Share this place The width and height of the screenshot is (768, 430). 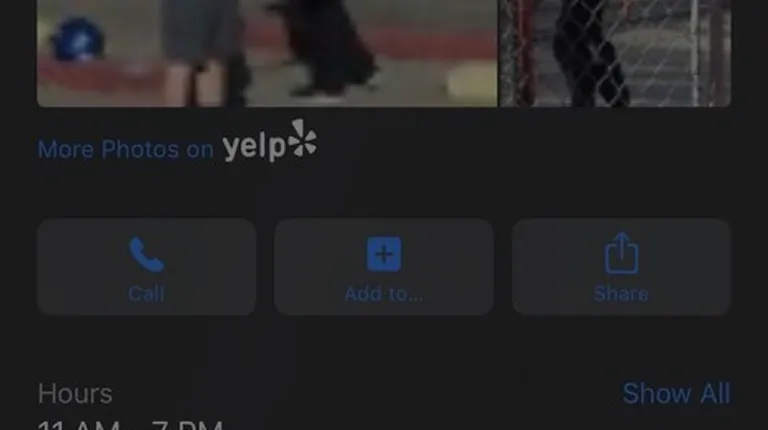tap(621, 267)
